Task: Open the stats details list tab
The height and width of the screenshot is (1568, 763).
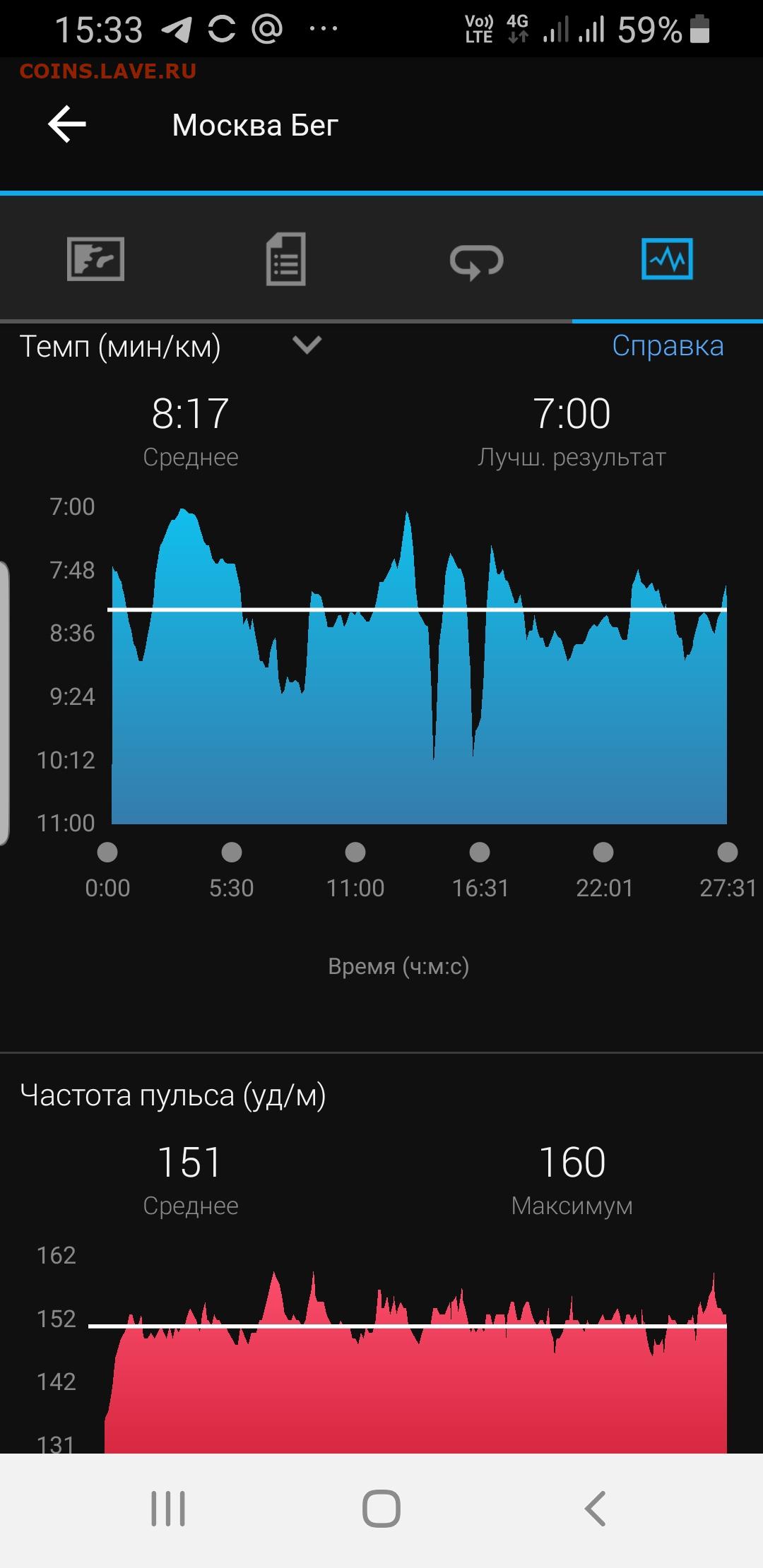Action: coord(285,259)
